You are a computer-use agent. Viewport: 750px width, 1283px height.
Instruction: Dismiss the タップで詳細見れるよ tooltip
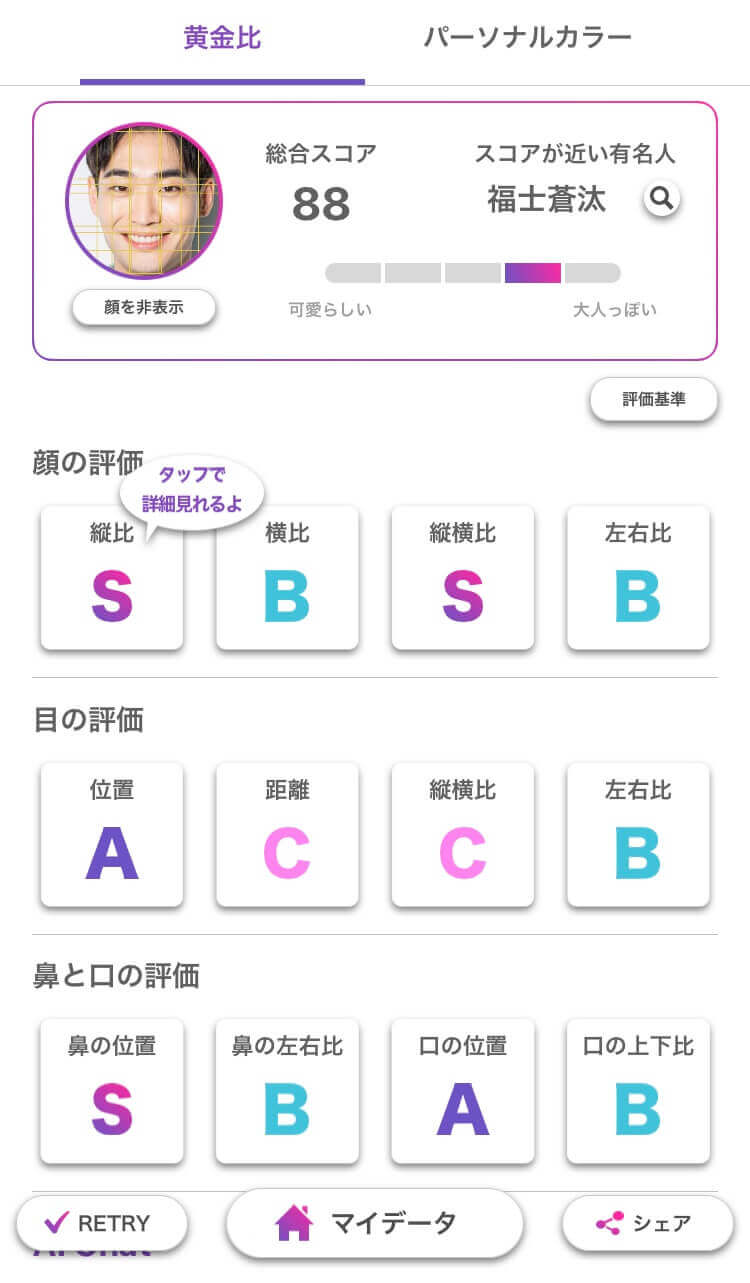[190, 490]
